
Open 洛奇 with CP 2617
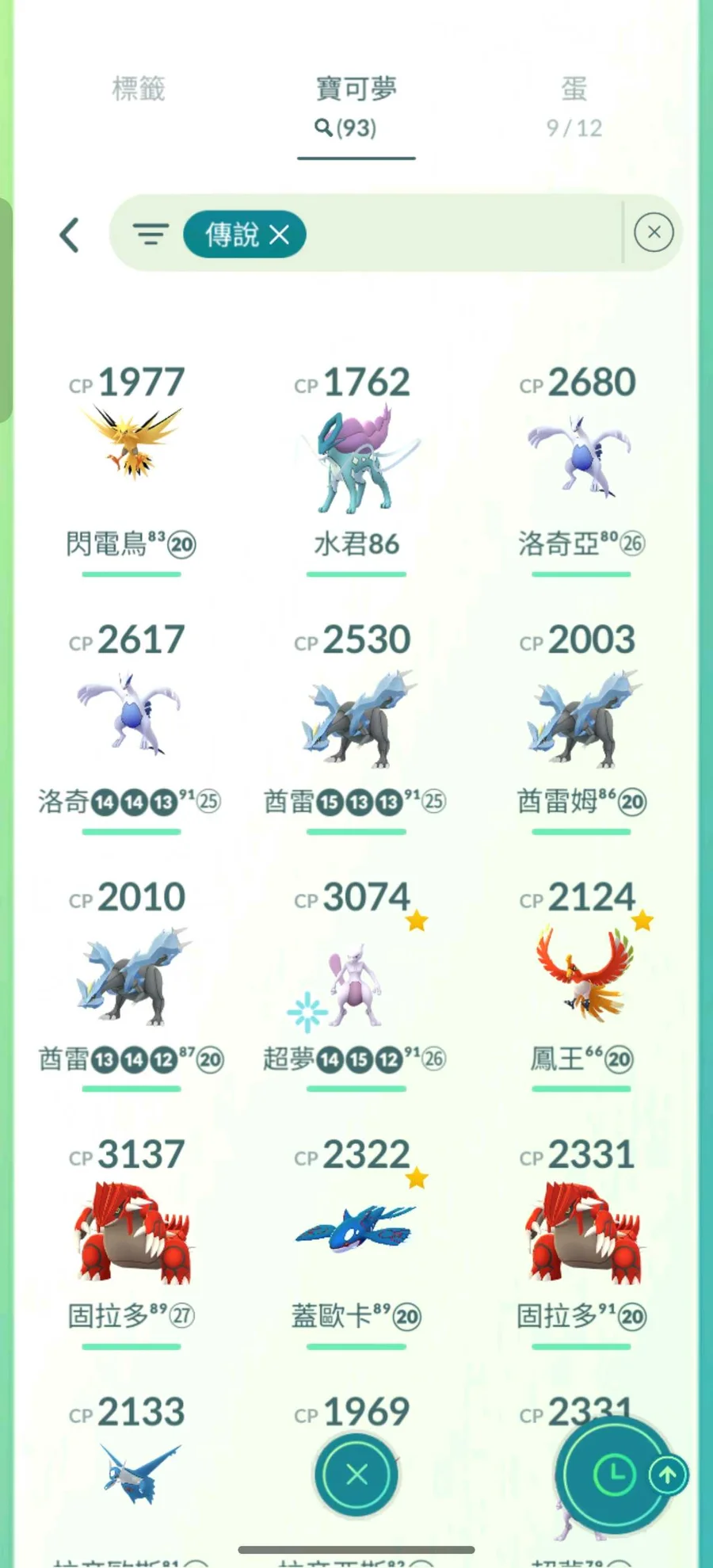pyautogui.click(x=132, y=726)
